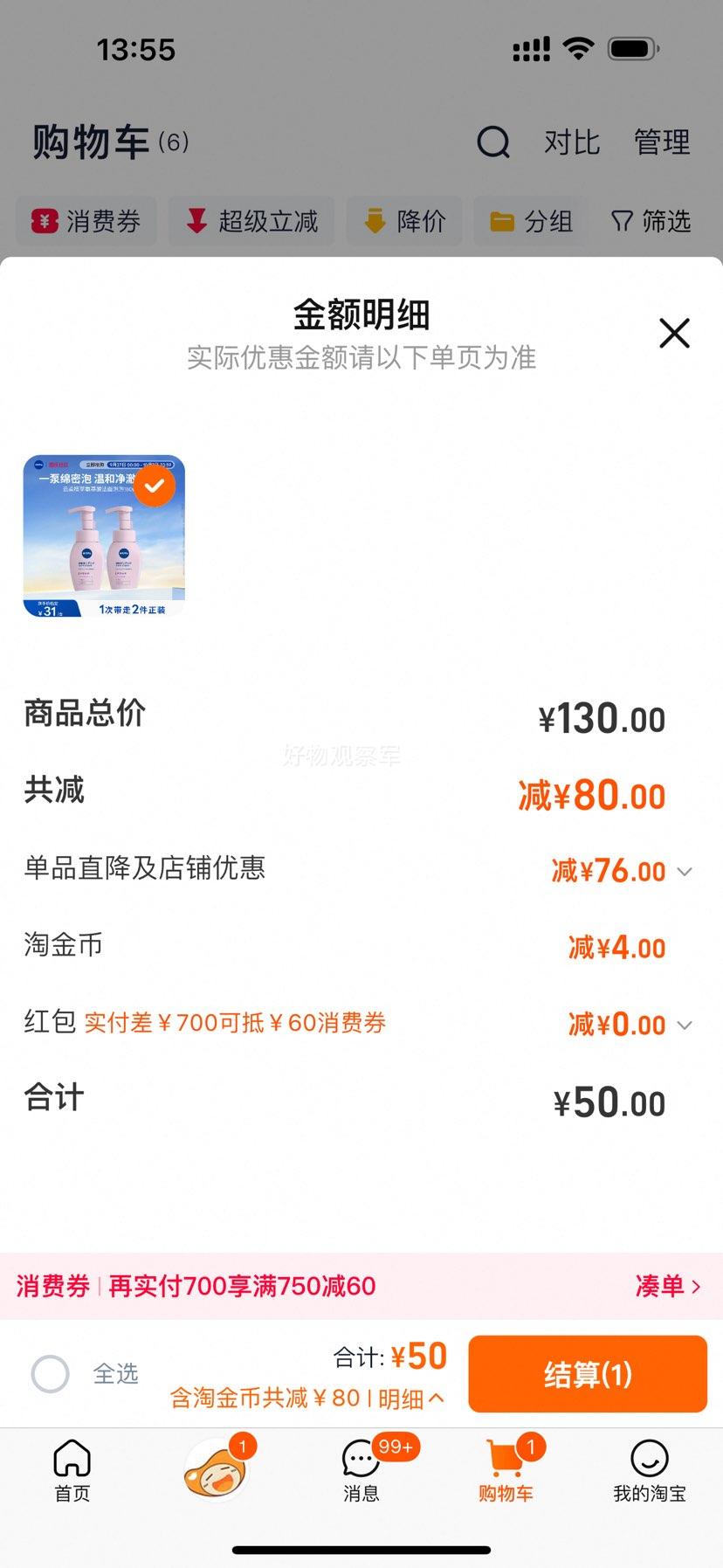
Task: Show 降价 items in cart
Action: [404, 221]
